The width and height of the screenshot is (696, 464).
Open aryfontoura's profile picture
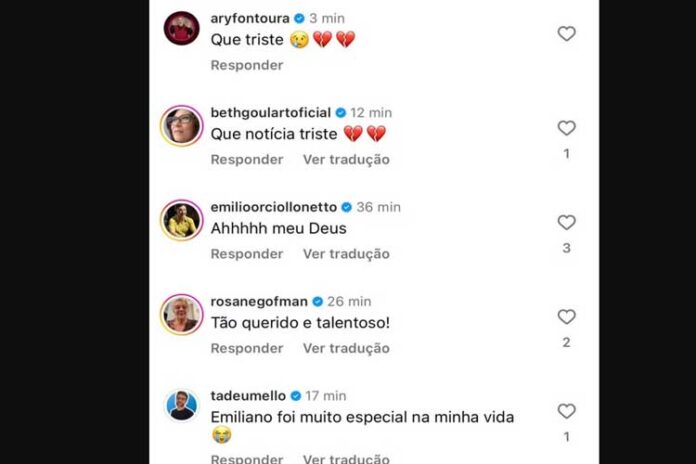181,30
